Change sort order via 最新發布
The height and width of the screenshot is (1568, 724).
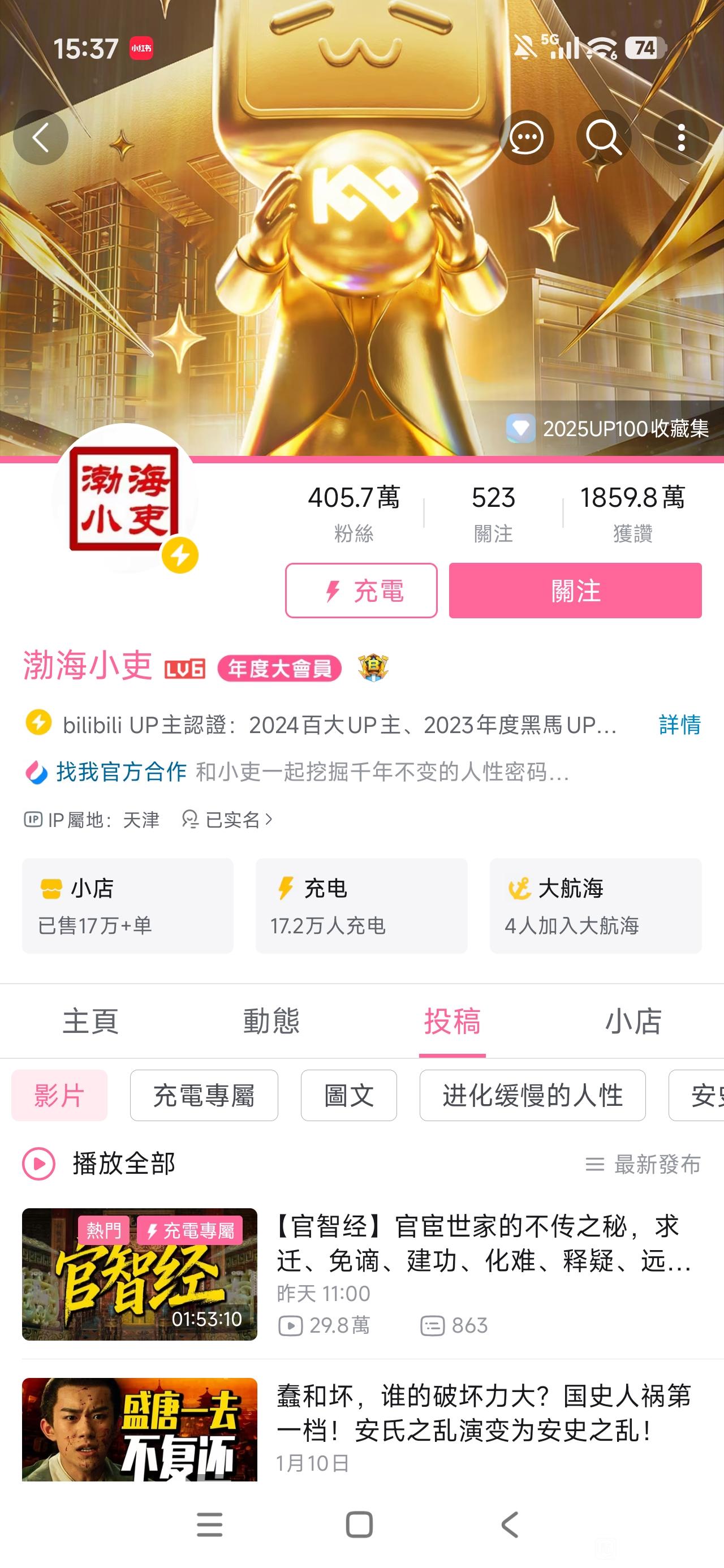pos(643,1164)
